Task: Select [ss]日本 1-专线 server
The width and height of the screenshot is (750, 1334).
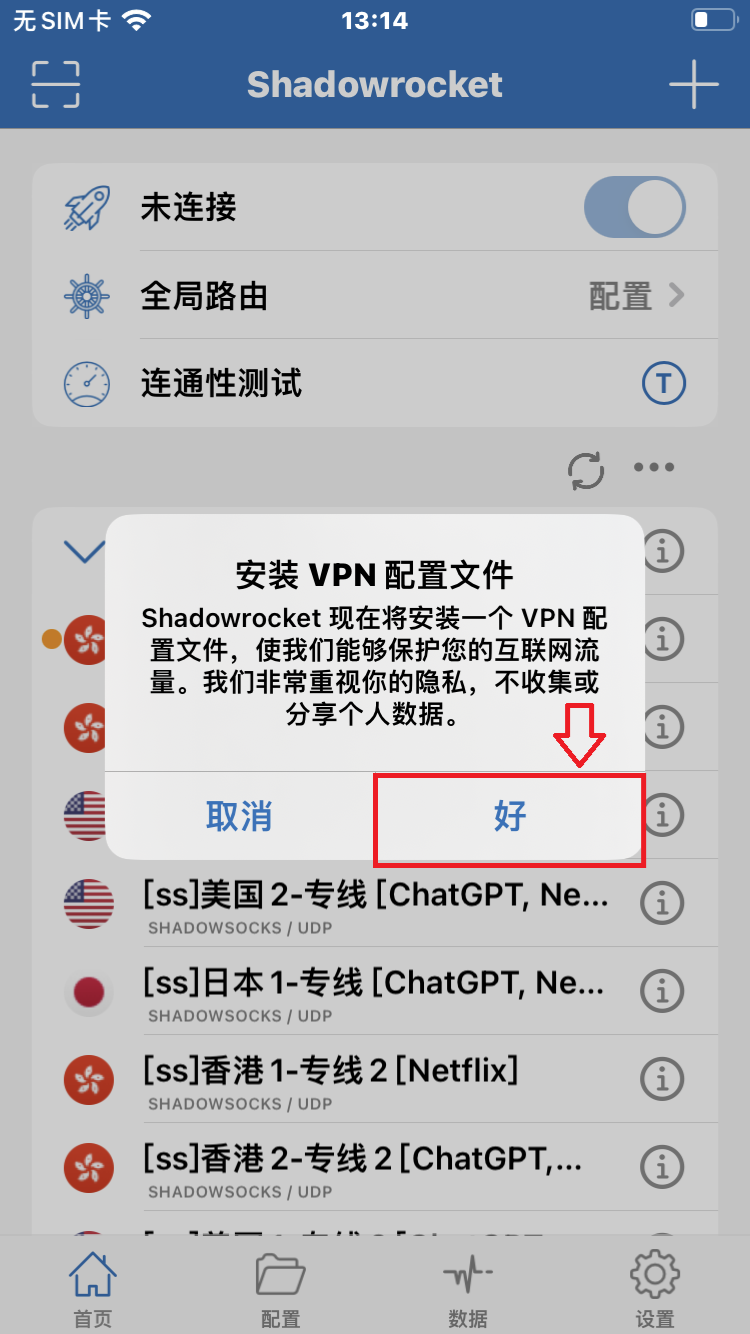Action: (375, 992)
